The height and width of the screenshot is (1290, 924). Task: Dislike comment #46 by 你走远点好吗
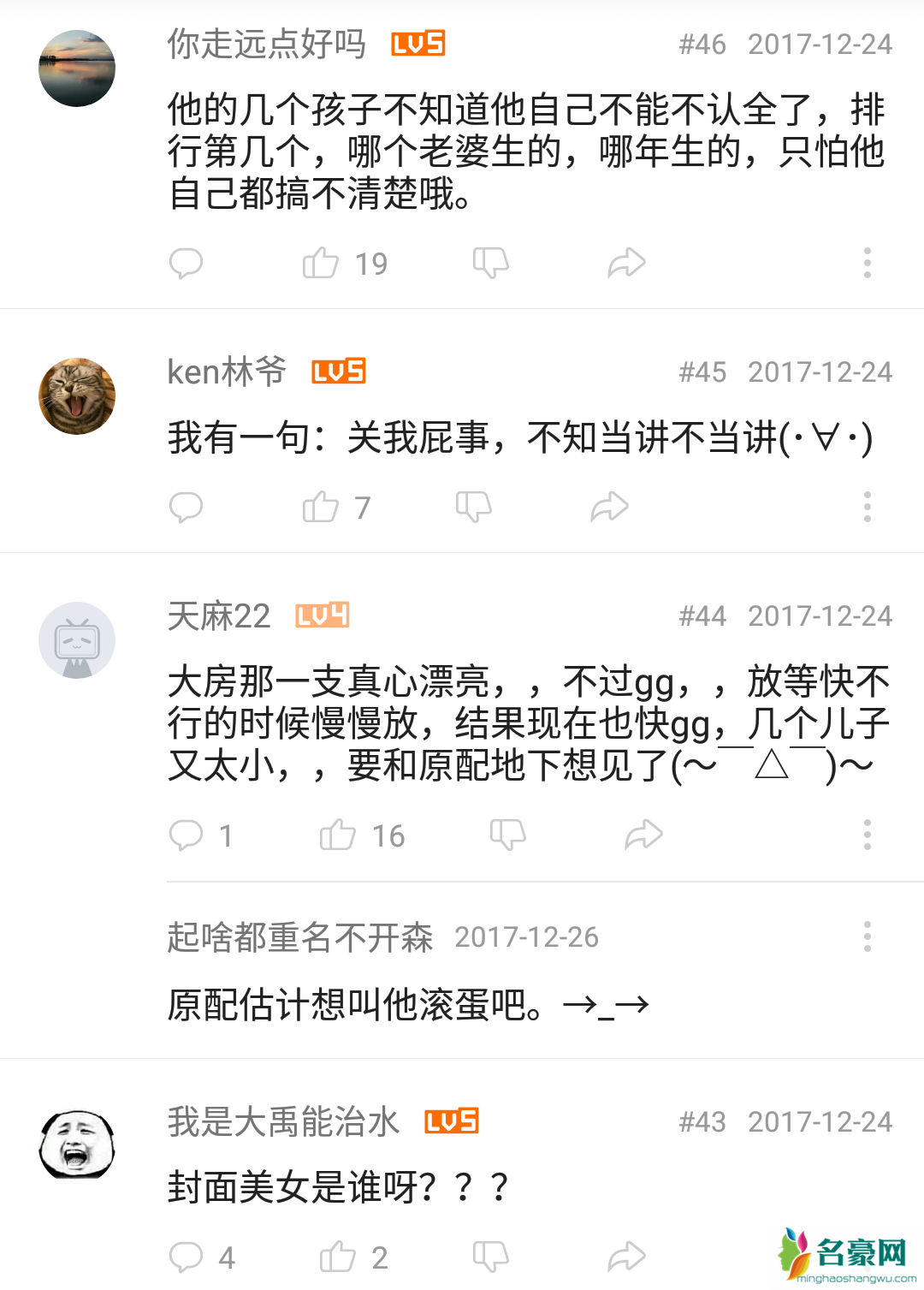491,263
